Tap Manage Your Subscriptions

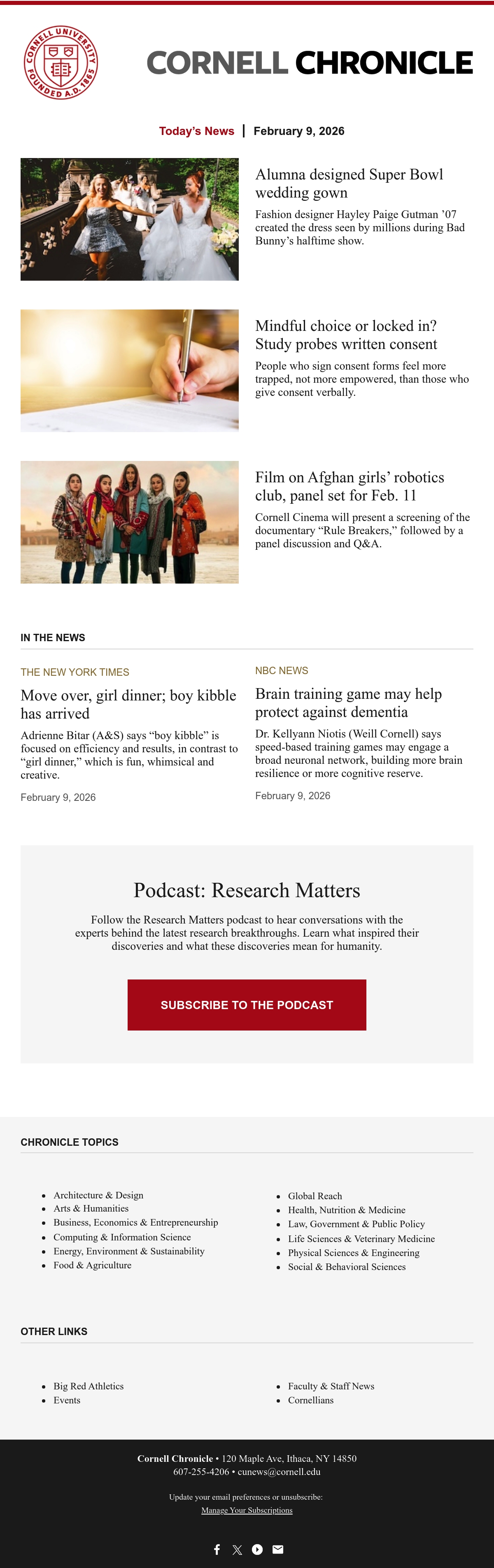[247, 1510]
